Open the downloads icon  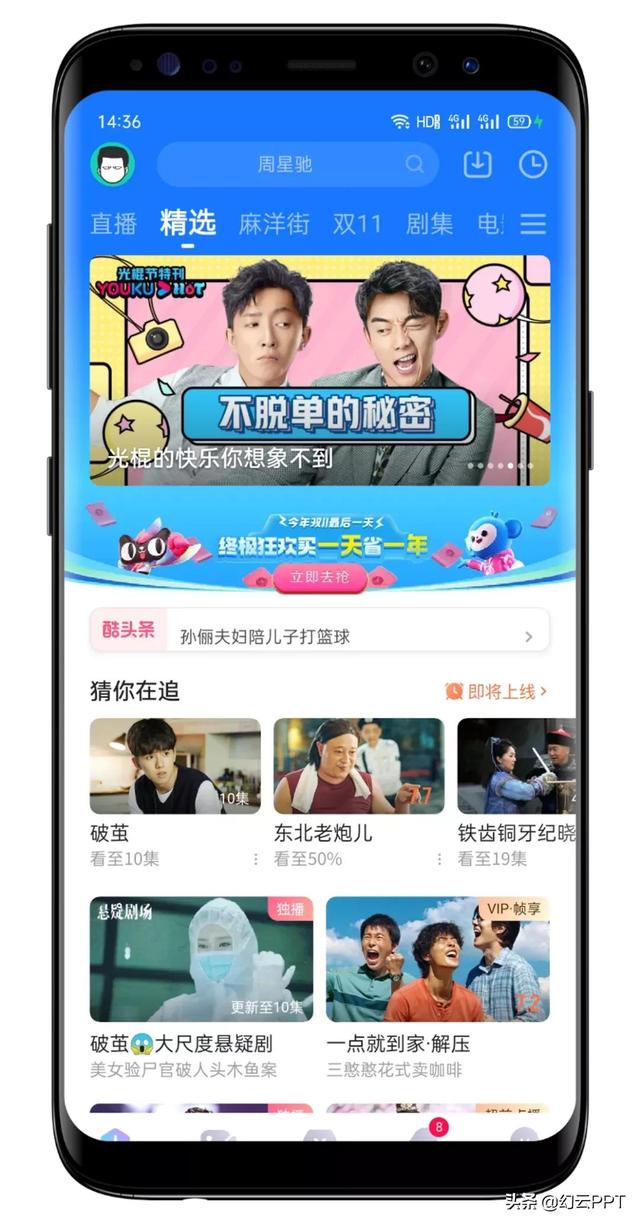coord(478,165)
